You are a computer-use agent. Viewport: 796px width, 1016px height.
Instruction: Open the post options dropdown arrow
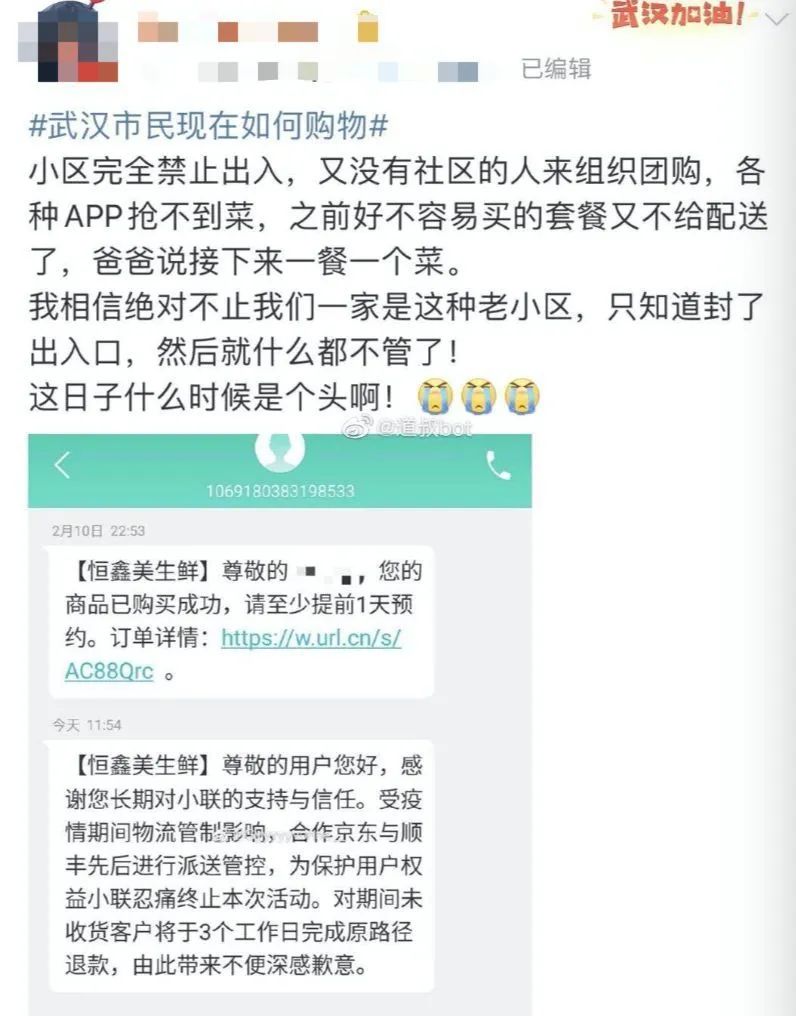click(x=776, y=19)
